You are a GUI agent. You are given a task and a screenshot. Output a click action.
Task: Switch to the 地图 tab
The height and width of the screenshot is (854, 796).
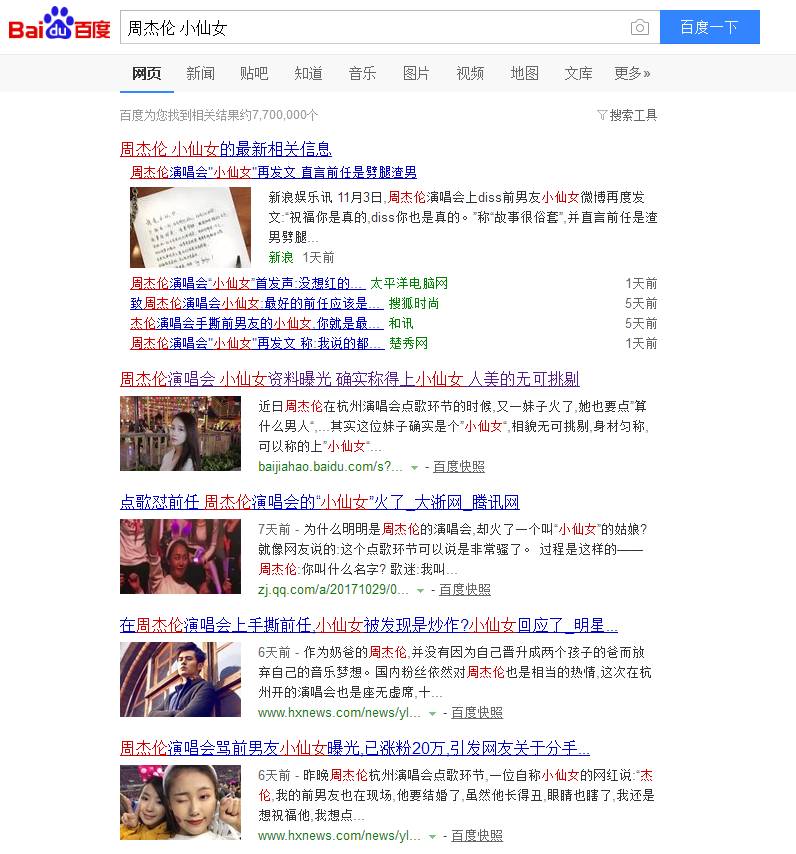point(524,73)
